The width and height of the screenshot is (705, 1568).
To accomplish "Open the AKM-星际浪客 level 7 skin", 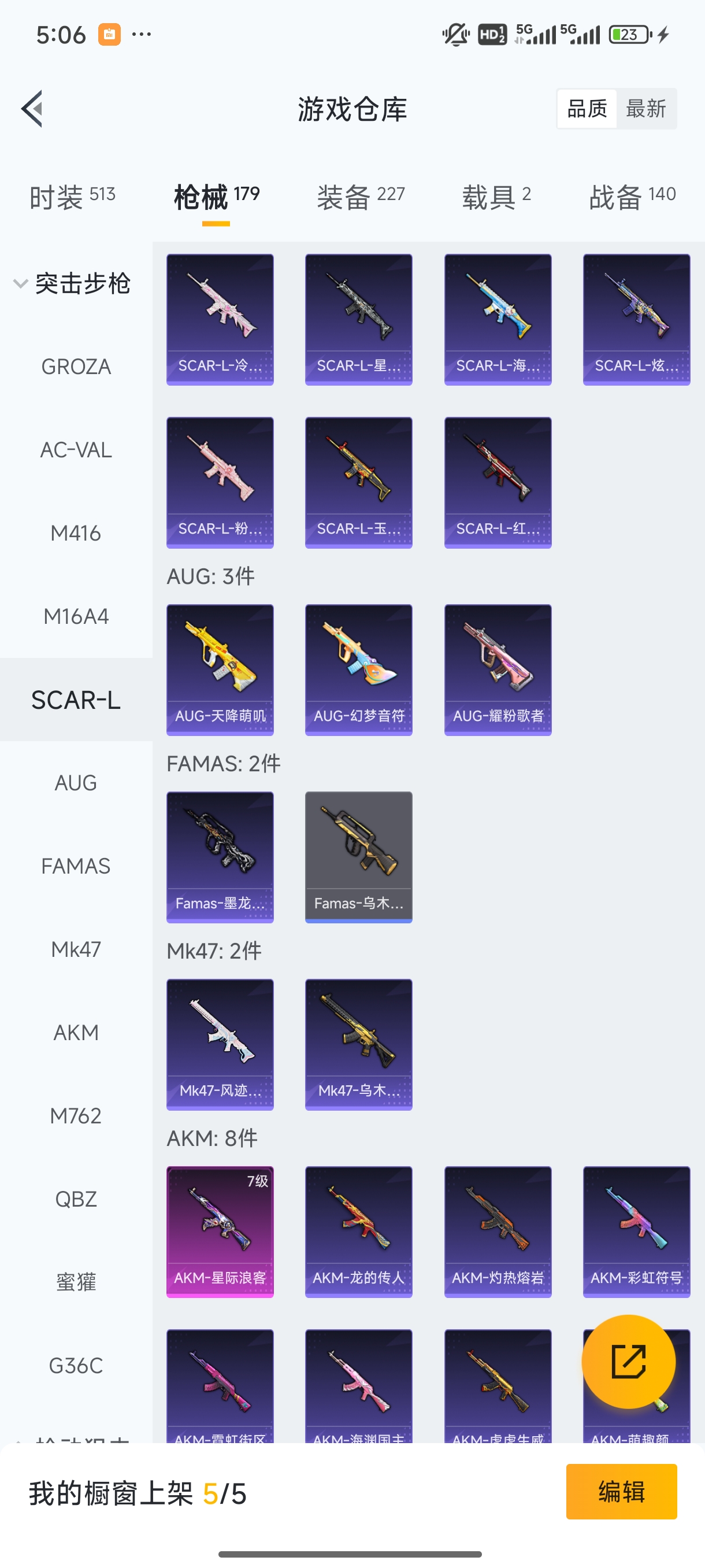I will (x=220, y=1232).
